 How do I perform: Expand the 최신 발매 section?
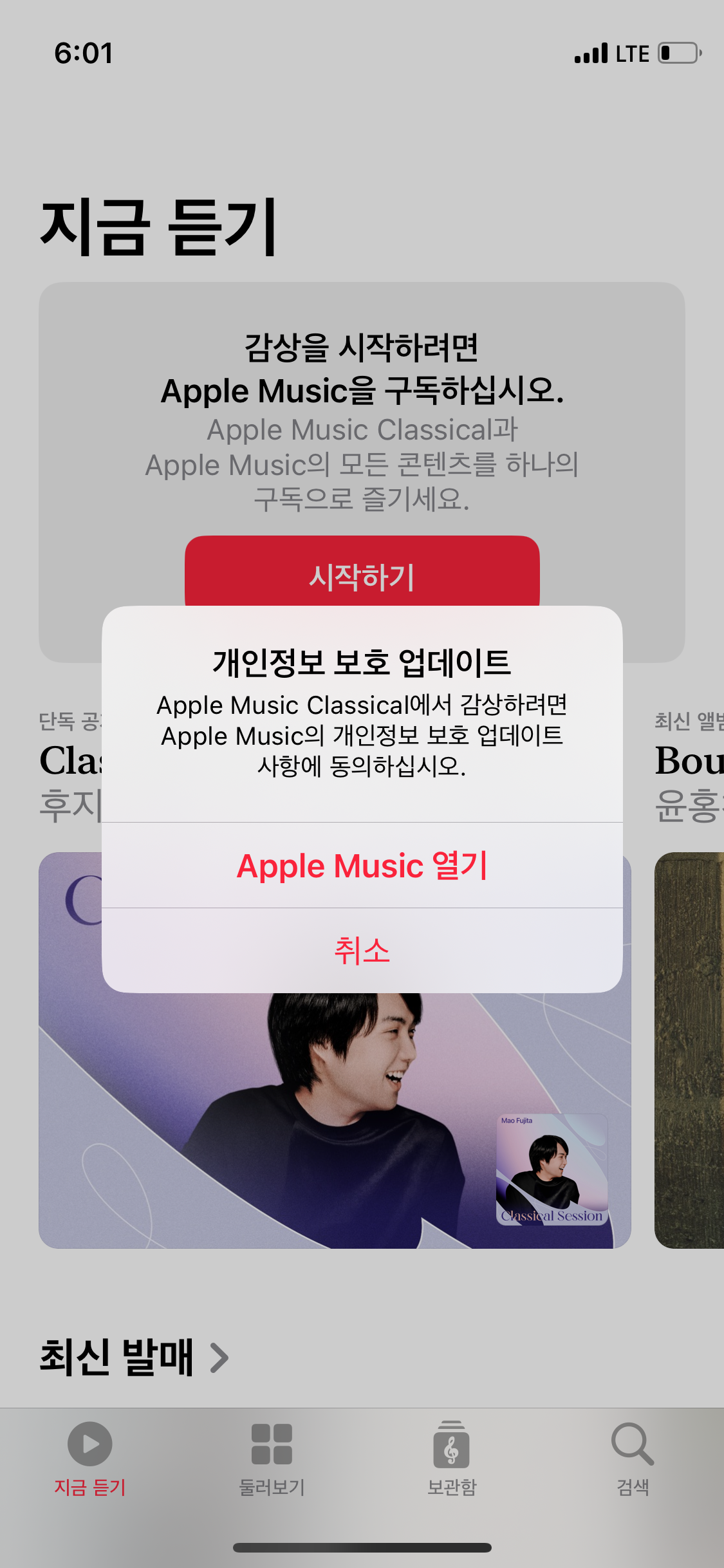[x=134, y=1357]
